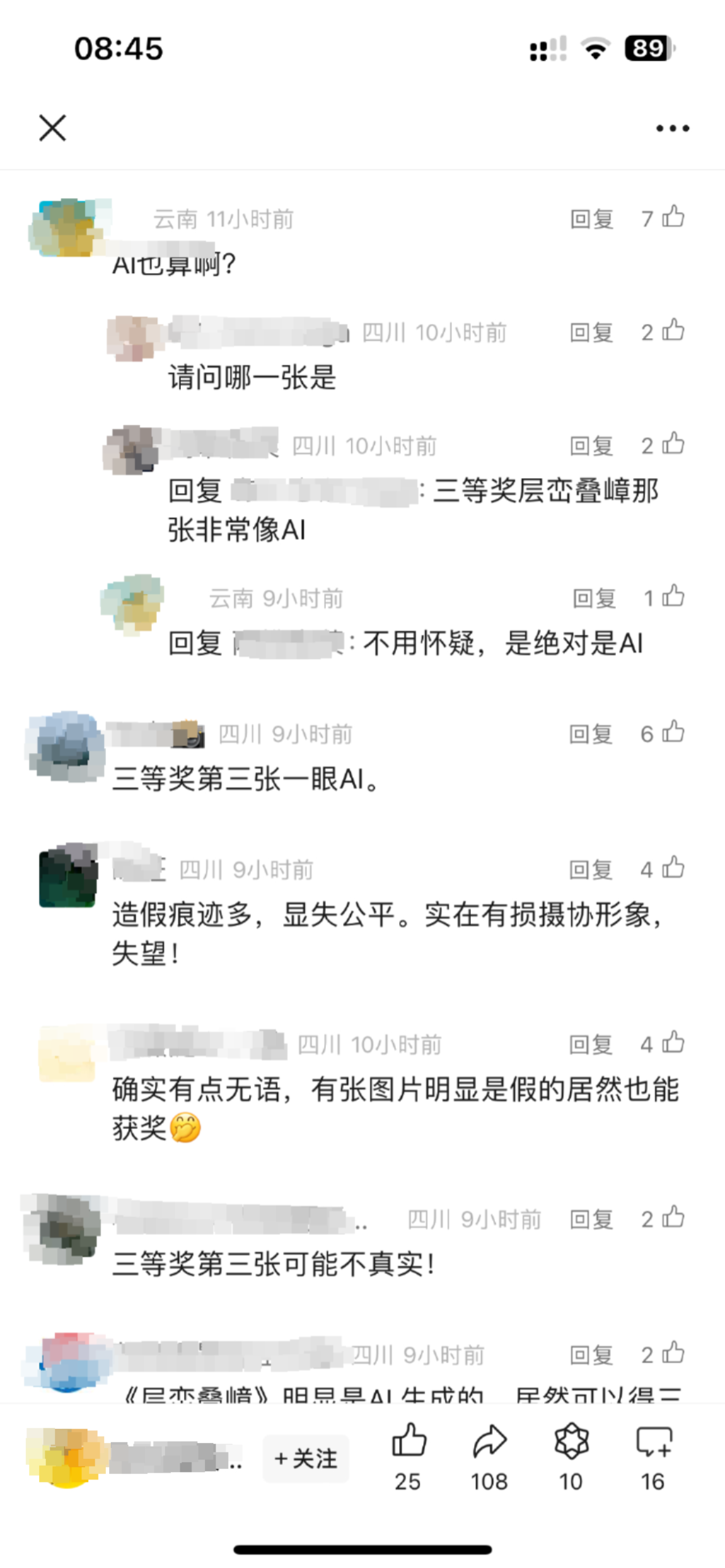Screen dimensions: 725x1568
Task: Add a comment via the bubble icon
Action: 653,1457
